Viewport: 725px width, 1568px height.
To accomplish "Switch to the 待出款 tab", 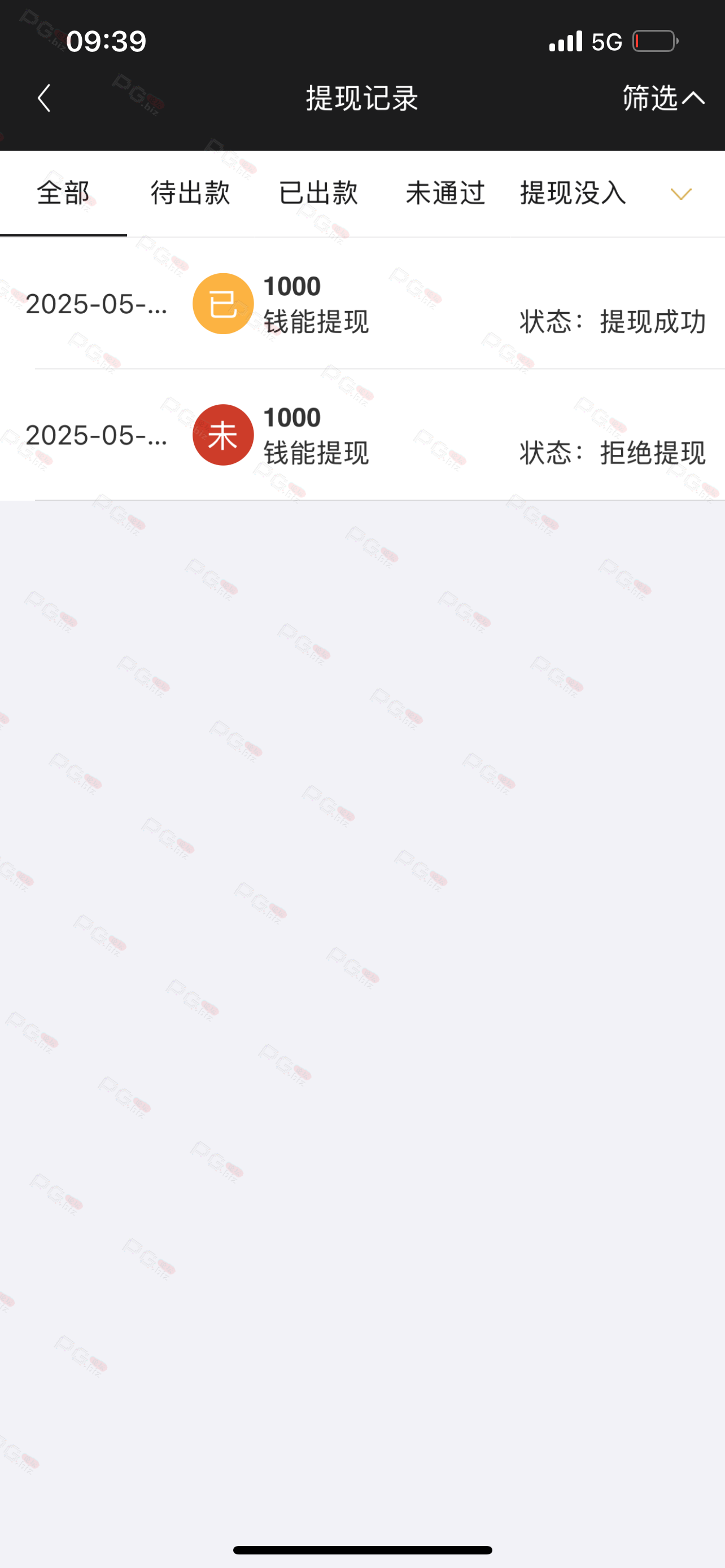I will [190, 194].
